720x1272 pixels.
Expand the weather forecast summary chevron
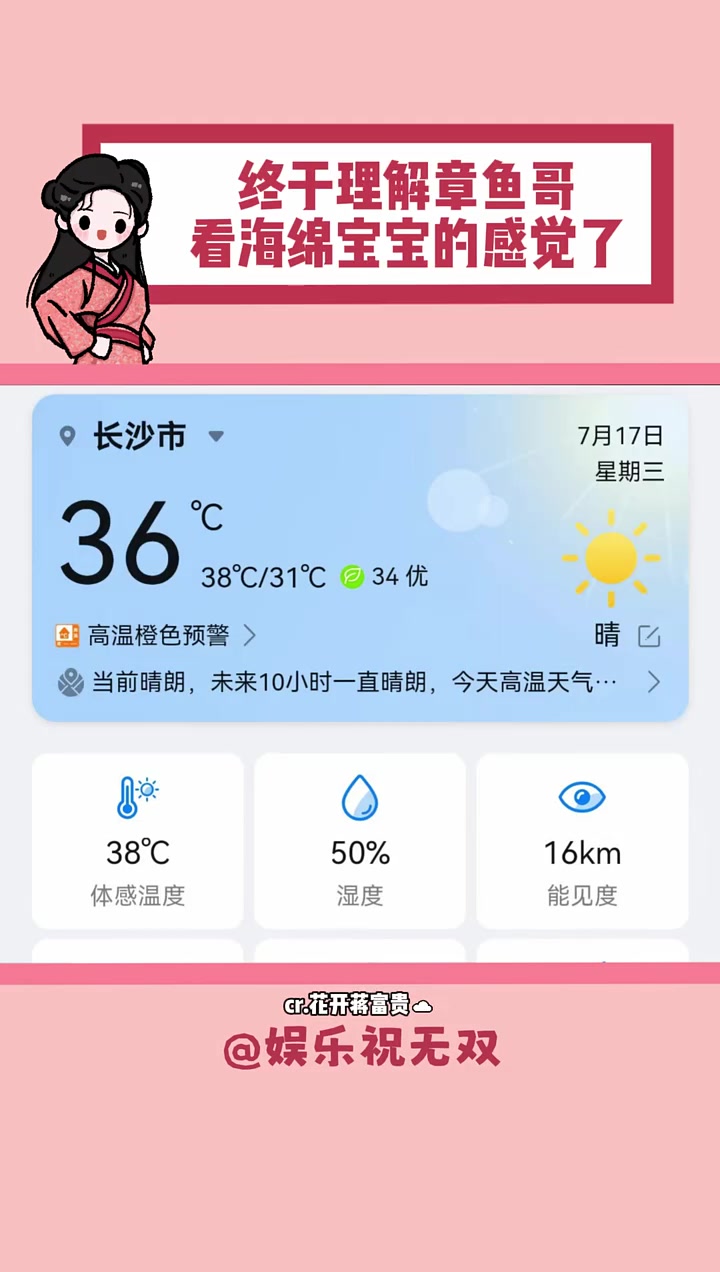point(655,680)
